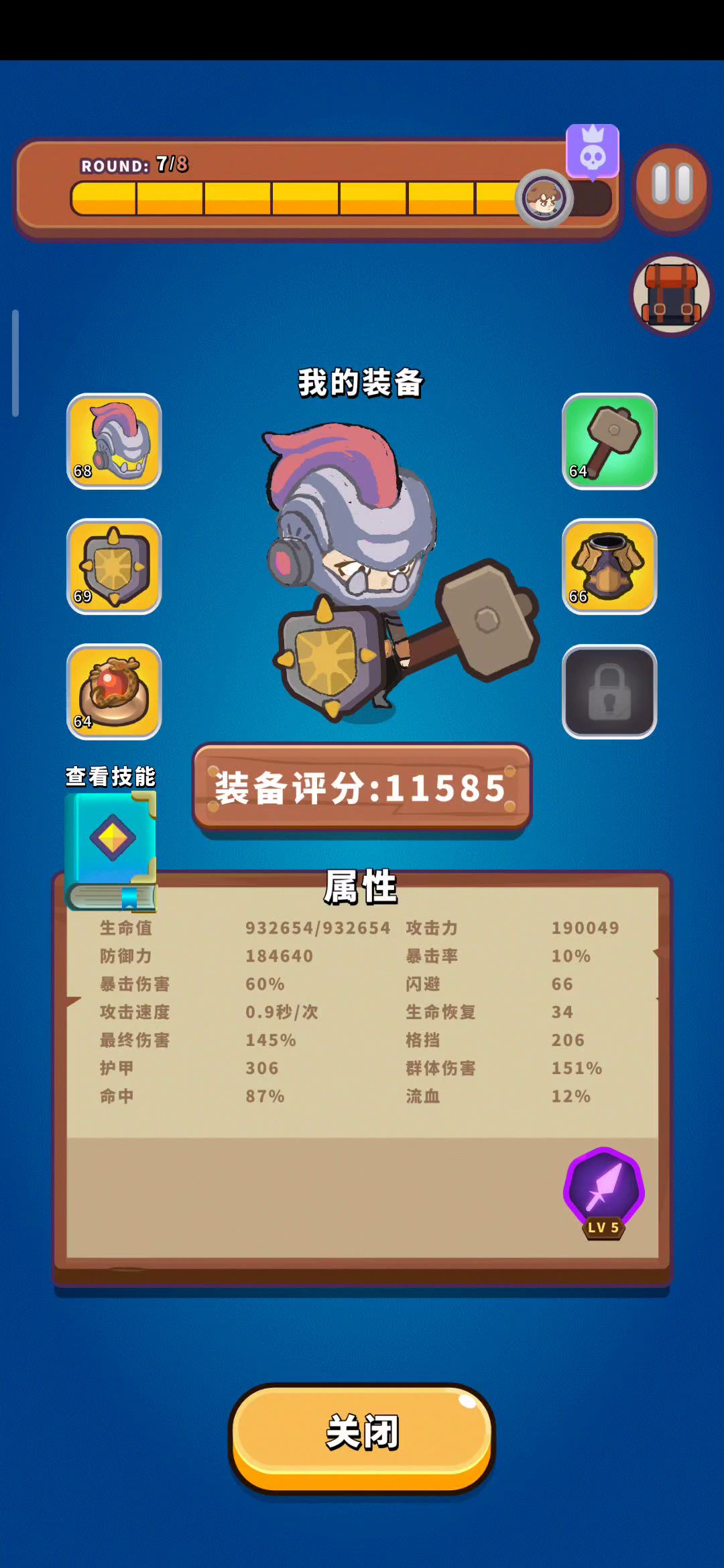View the shield equipment level 69

point(114,567)
